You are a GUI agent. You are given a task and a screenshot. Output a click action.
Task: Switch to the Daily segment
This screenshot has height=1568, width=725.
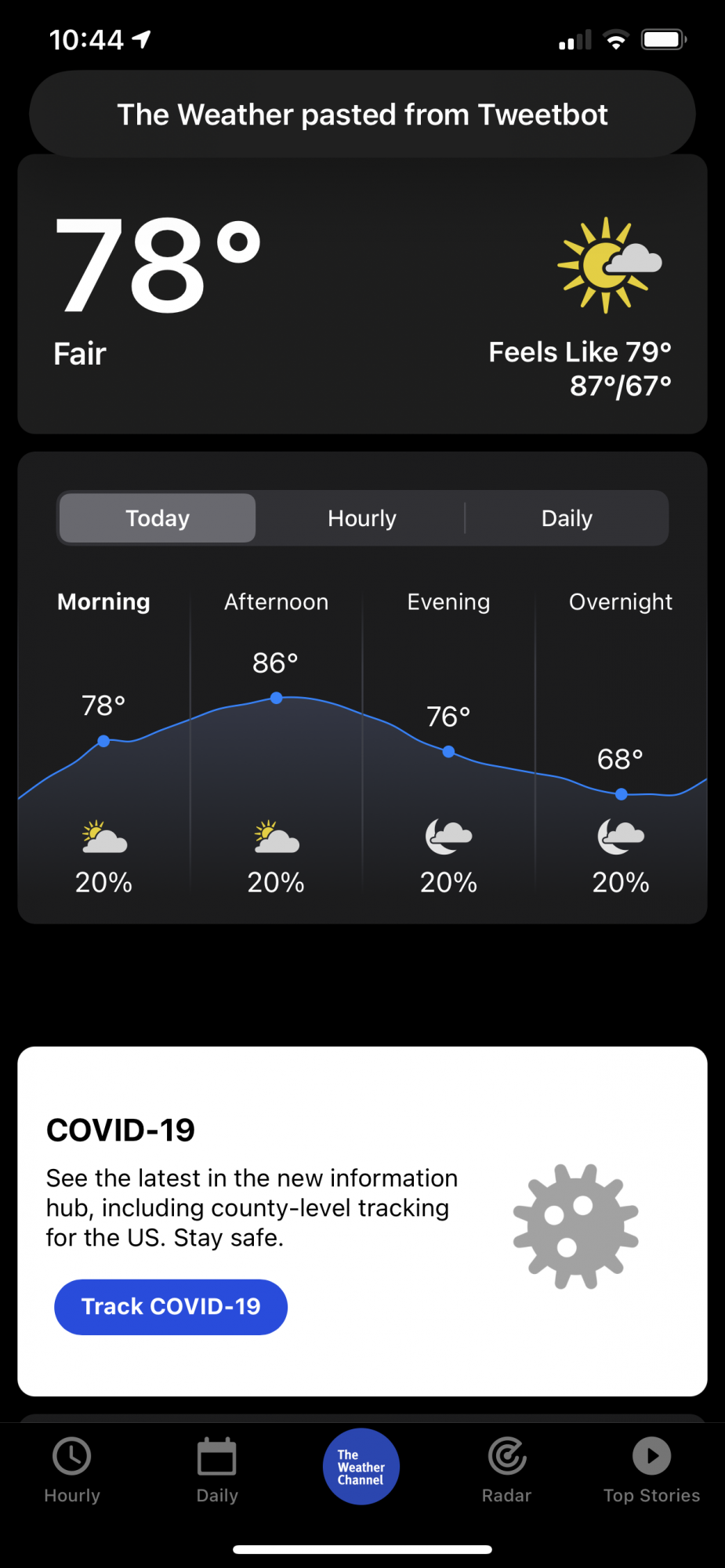(x=567, y=518)
